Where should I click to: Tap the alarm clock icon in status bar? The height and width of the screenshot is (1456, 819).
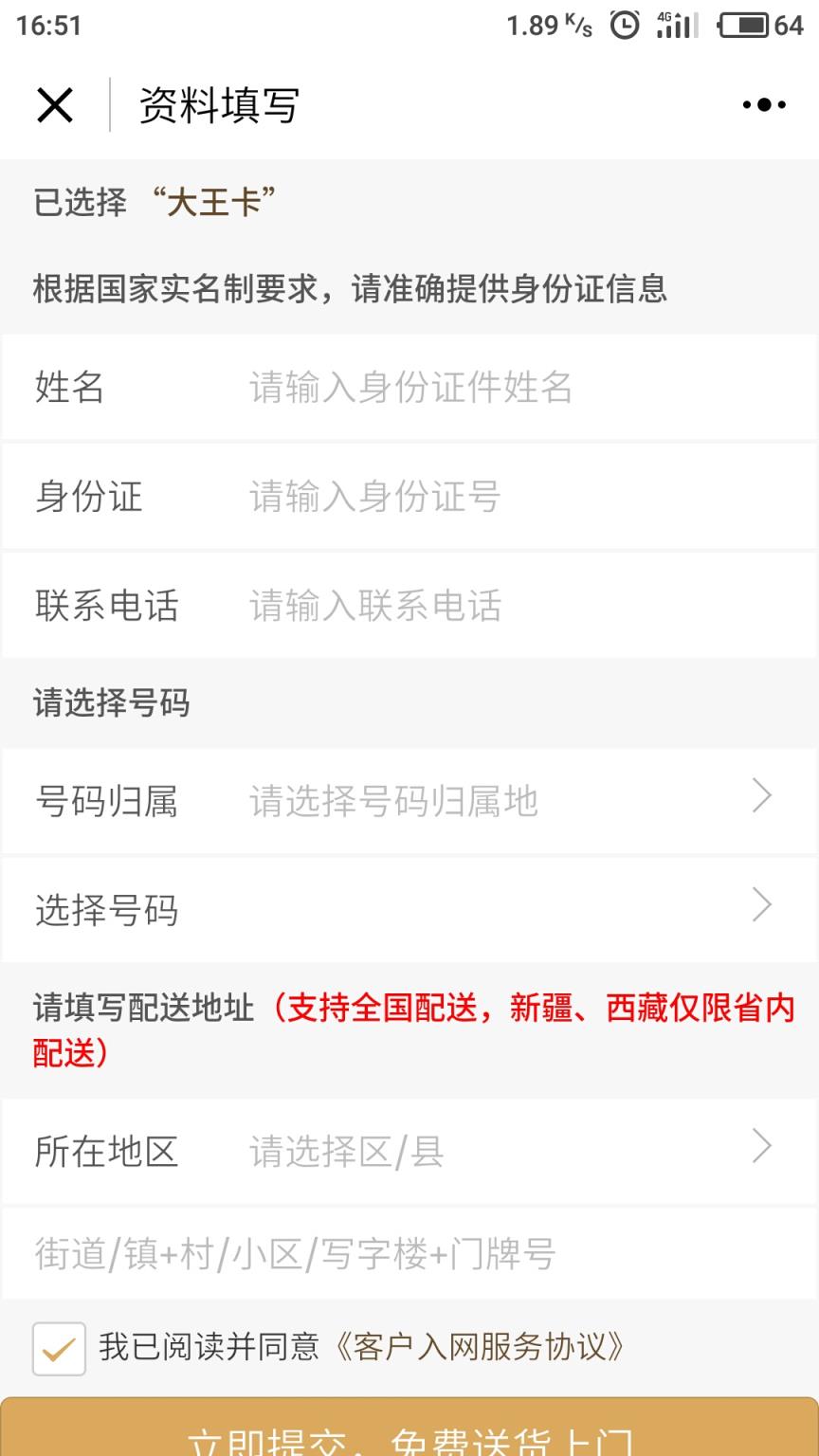click(625, 26)
